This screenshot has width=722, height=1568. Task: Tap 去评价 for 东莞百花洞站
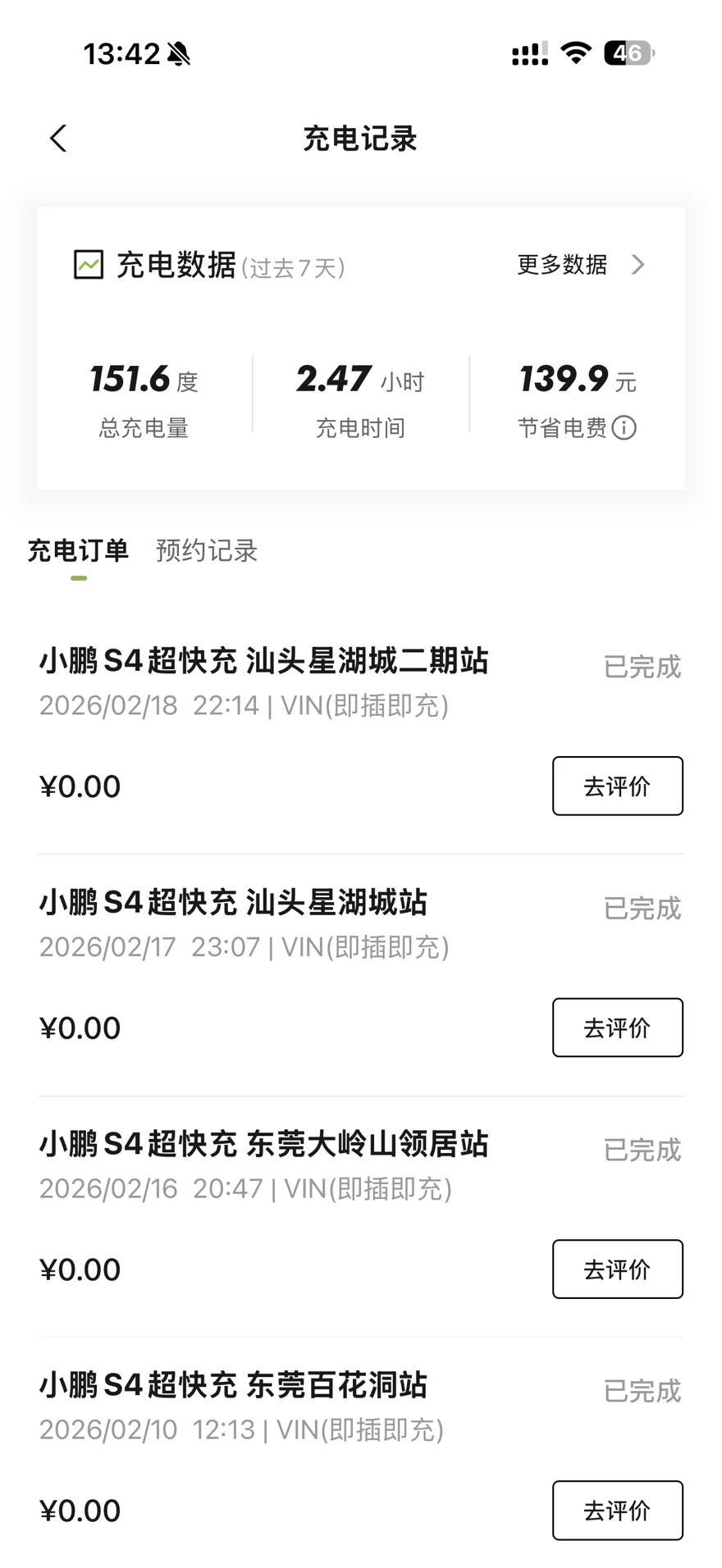pyautogui.click(x=617, y=1510)
